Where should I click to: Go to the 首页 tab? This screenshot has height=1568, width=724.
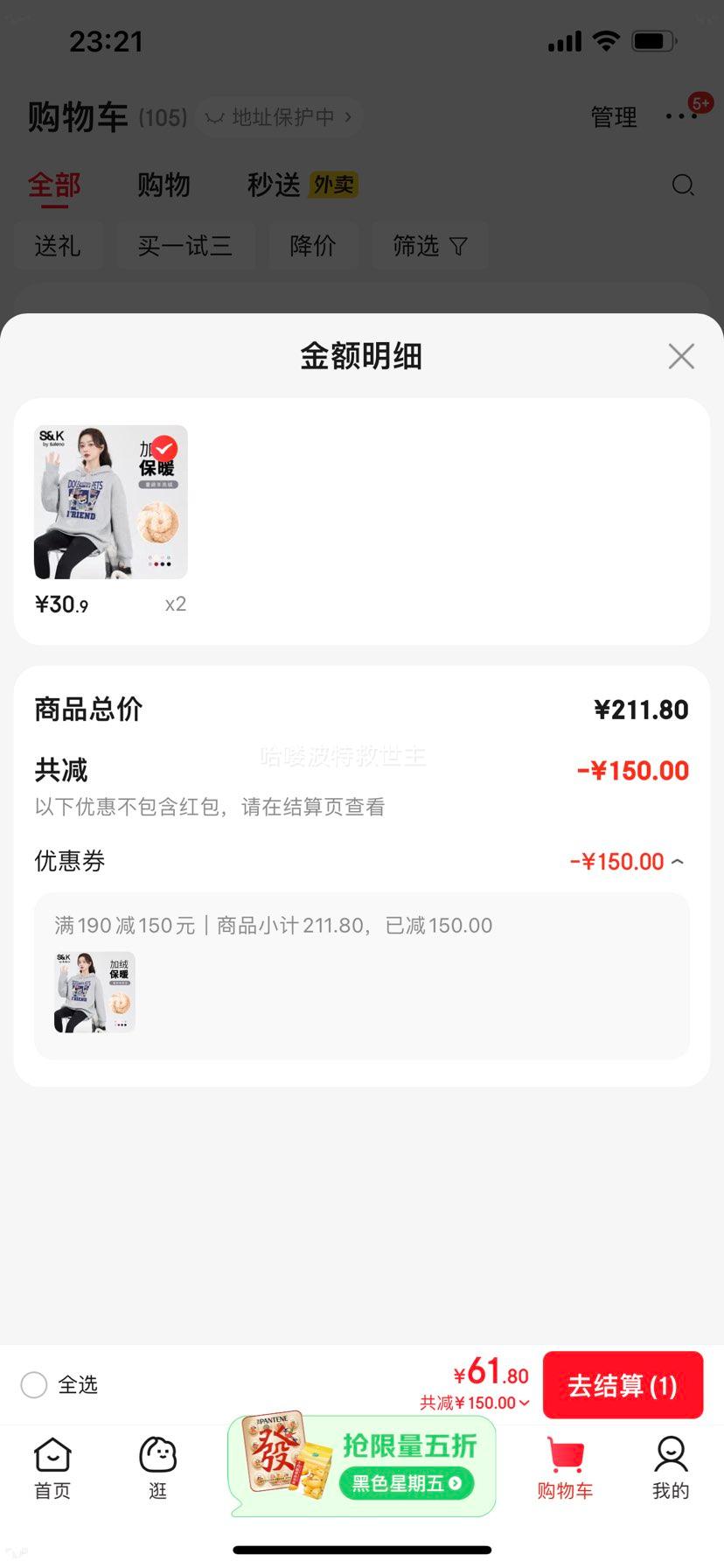[52, 1469]
